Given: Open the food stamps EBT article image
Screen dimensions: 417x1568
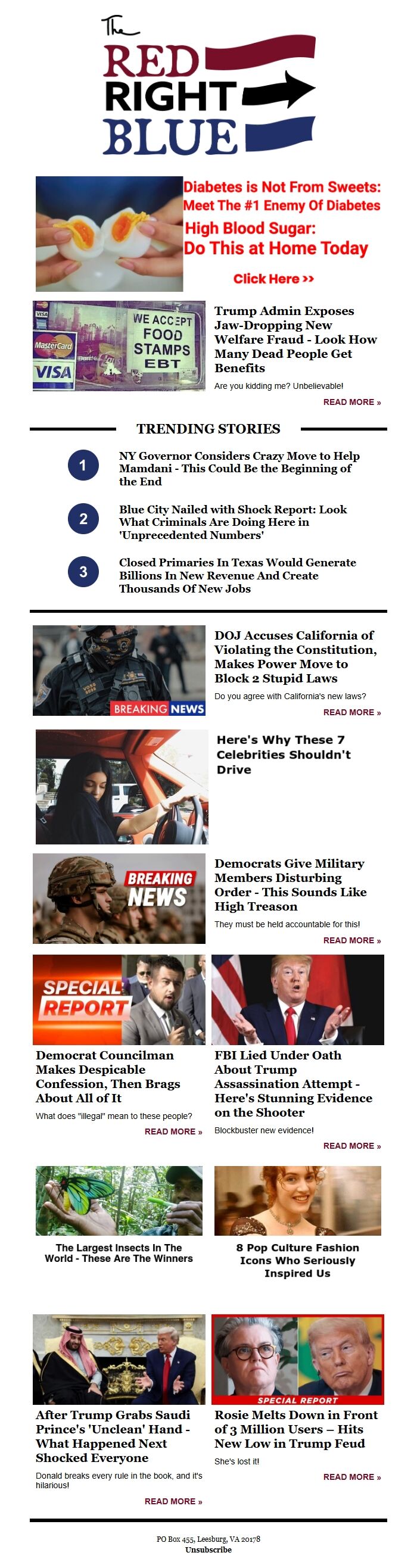Looking at the screenshot, I should [x=119, y=346].
